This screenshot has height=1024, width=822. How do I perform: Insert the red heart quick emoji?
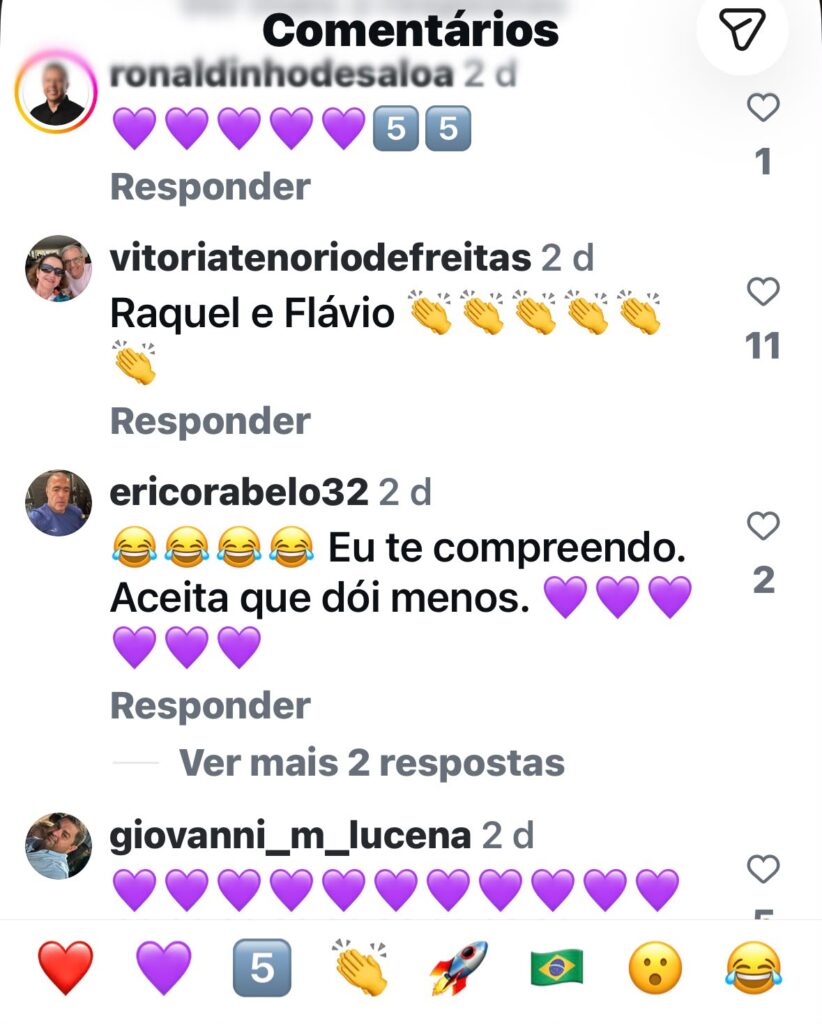tap(65, 968)
